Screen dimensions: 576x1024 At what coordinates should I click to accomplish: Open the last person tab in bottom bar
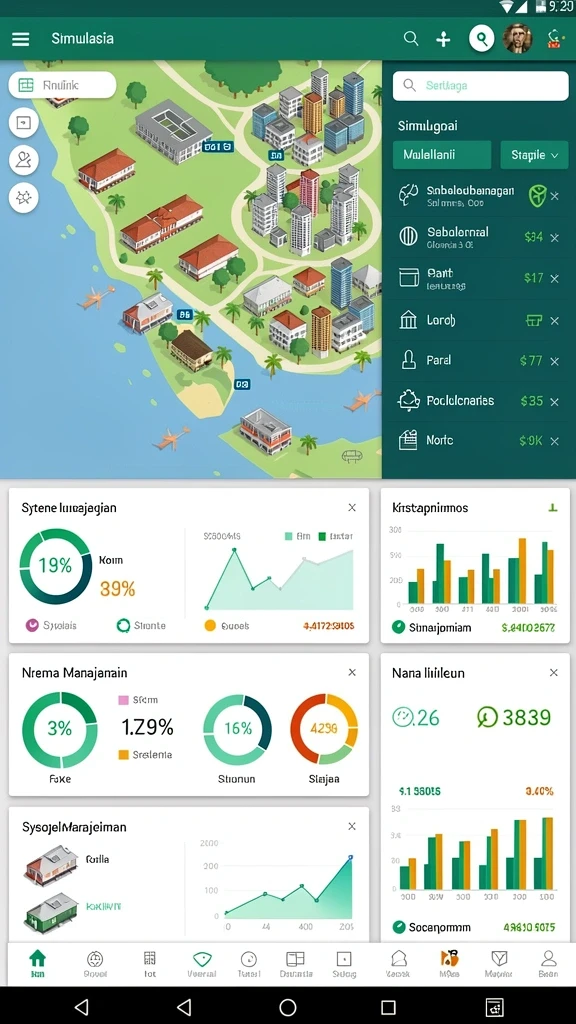549,963
